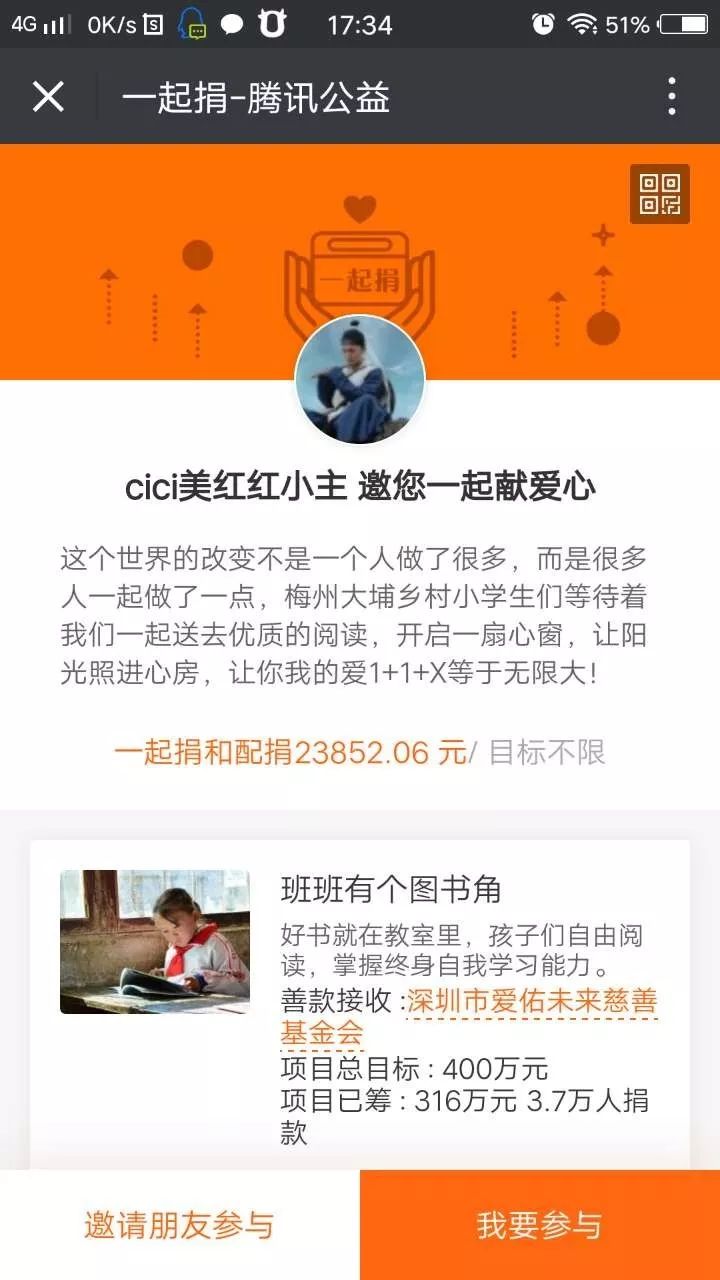Open the 班班有个图书角 project card
The image size is (720, 1280).
click(x=390, y=889)
